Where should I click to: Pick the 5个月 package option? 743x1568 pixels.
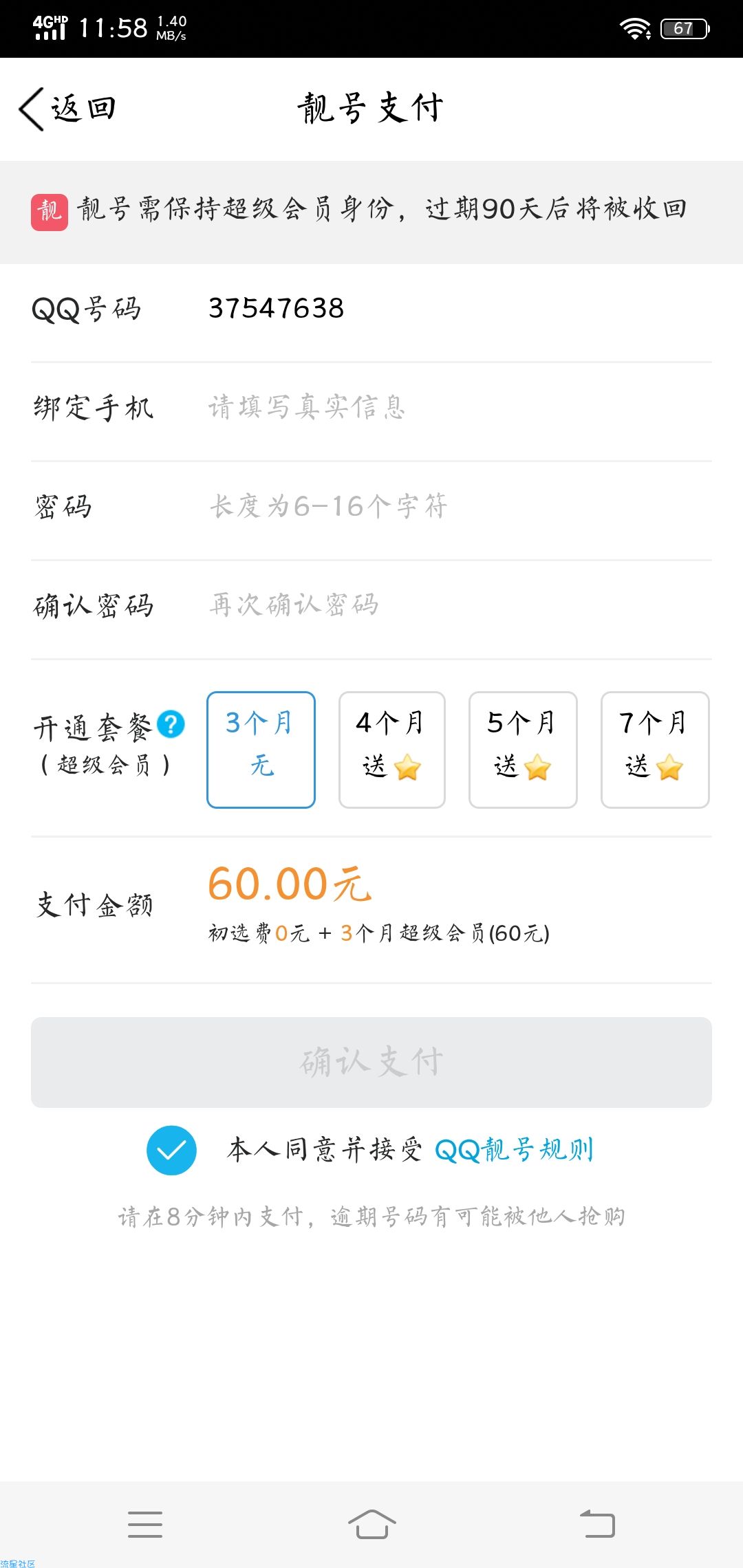(x=523, y=750)
